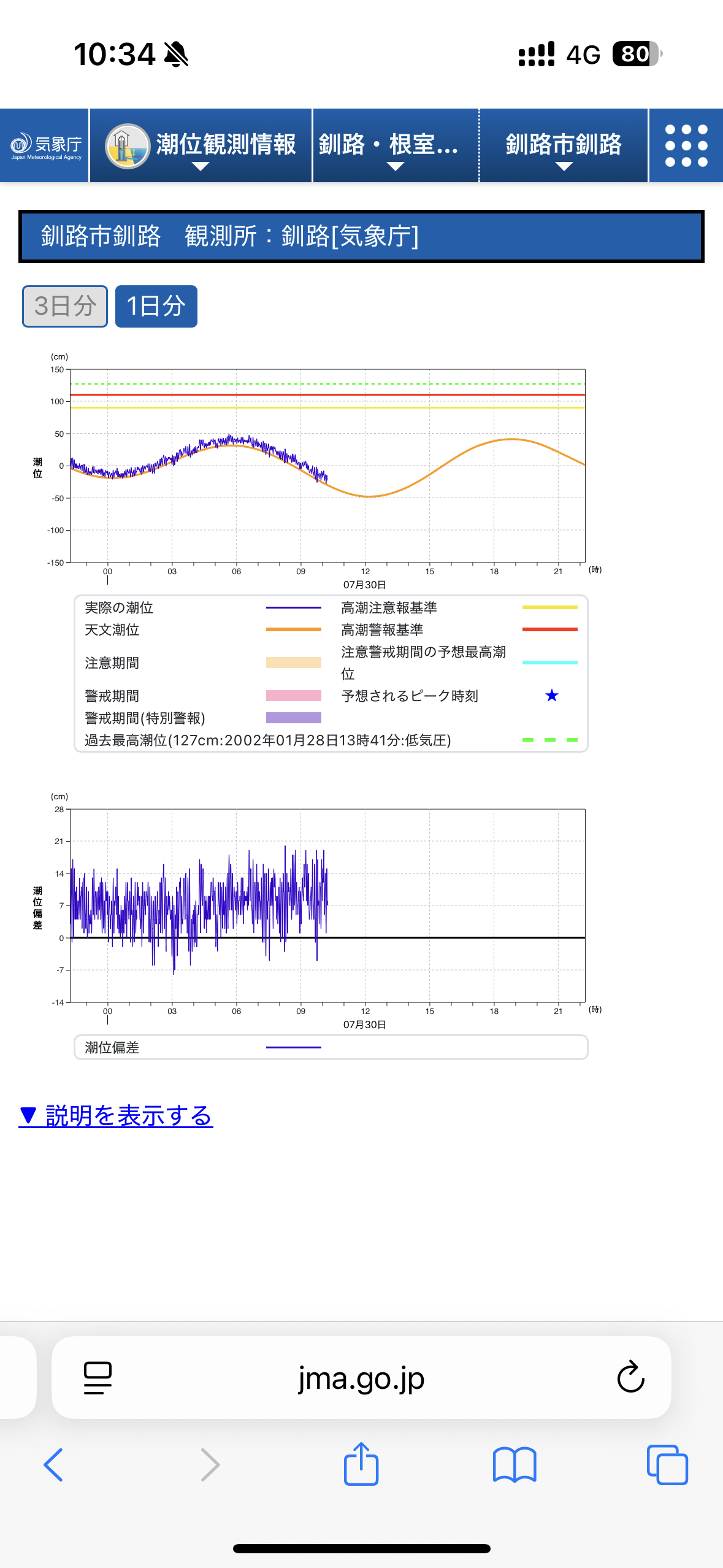
Task: Switch to the 3日分 view
Action: pyautogui.click(x=65, y=306)
